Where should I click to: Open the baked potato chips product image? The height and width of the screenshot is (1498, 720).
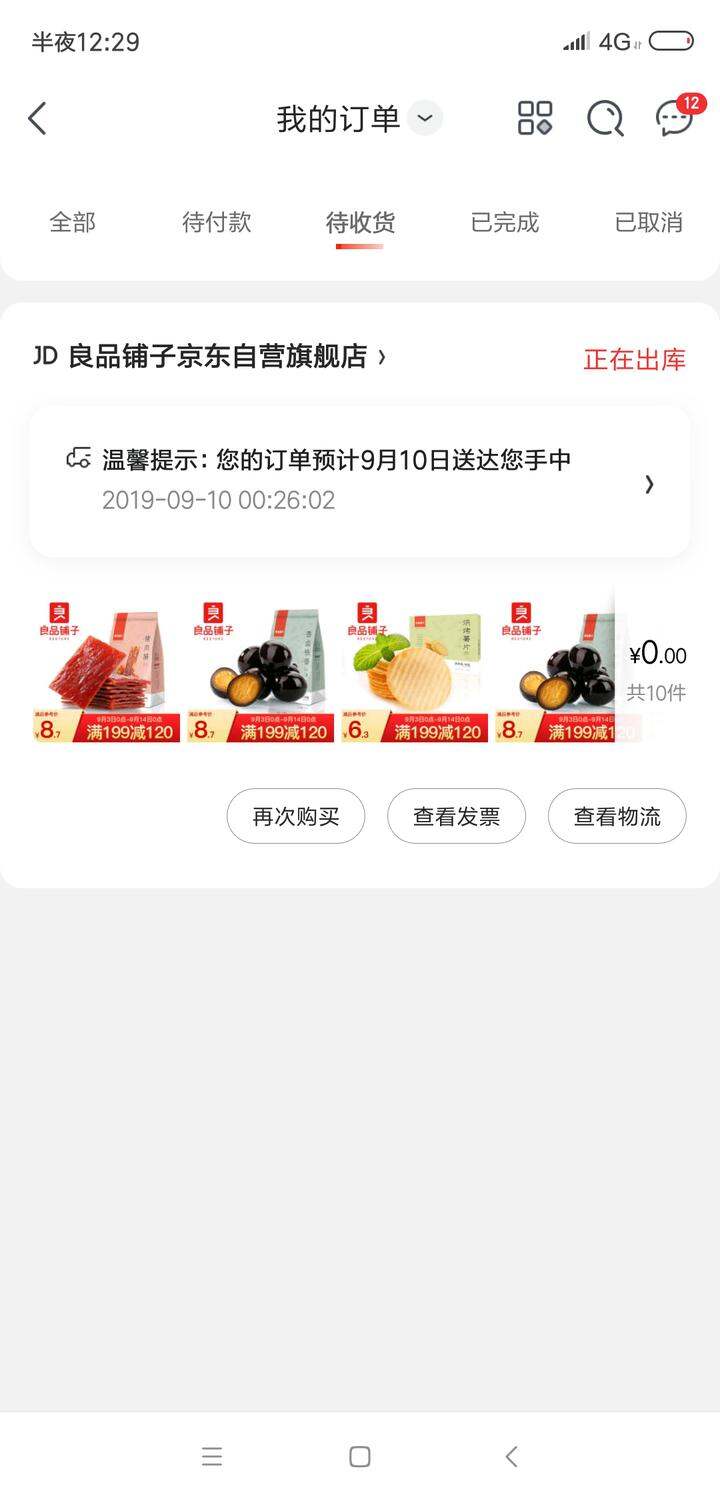pos(415,672)
